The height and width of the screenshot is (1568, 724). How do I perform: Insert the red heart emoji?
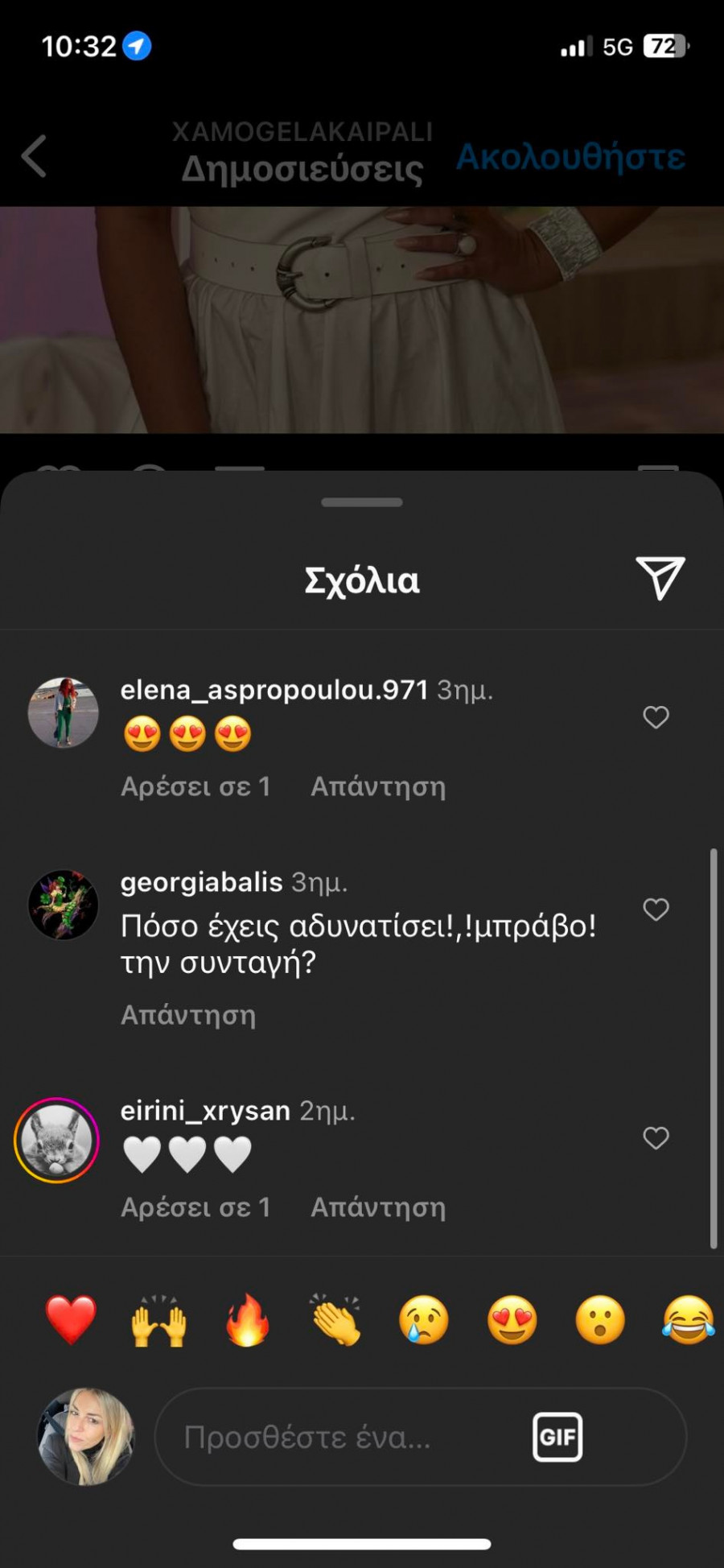pos(71,1320)
